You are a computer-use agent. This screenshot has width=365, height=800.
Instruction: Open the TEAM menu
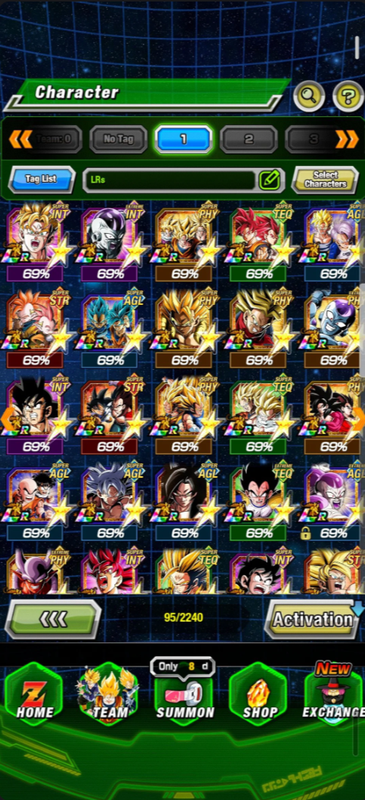(x=109, y=694)
